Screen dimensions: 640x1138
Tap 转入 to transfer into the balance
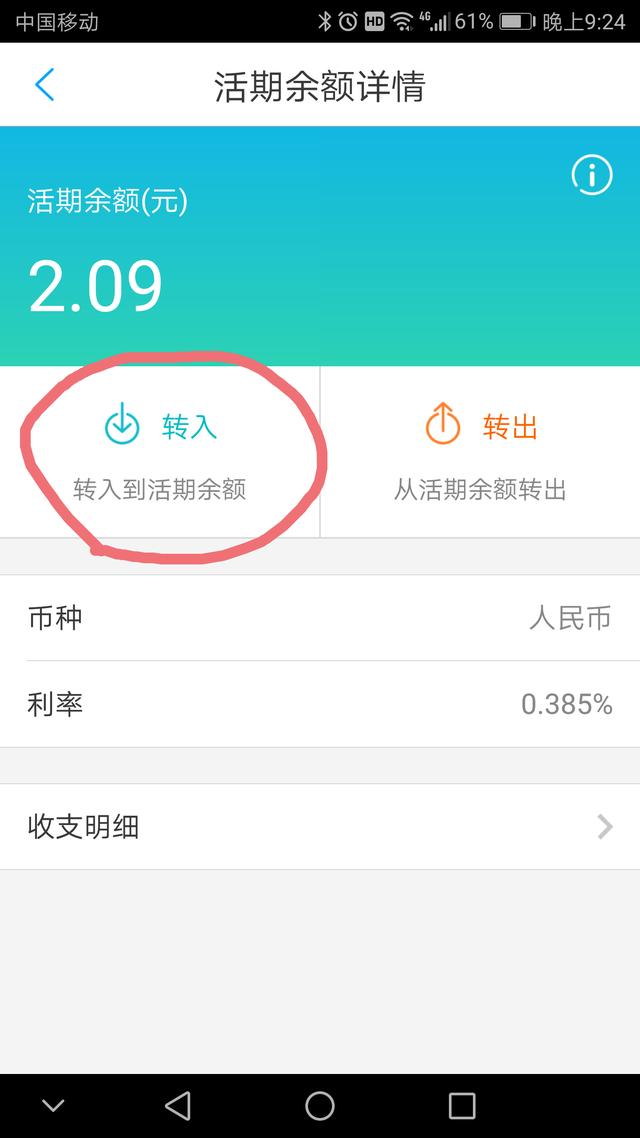160,451
